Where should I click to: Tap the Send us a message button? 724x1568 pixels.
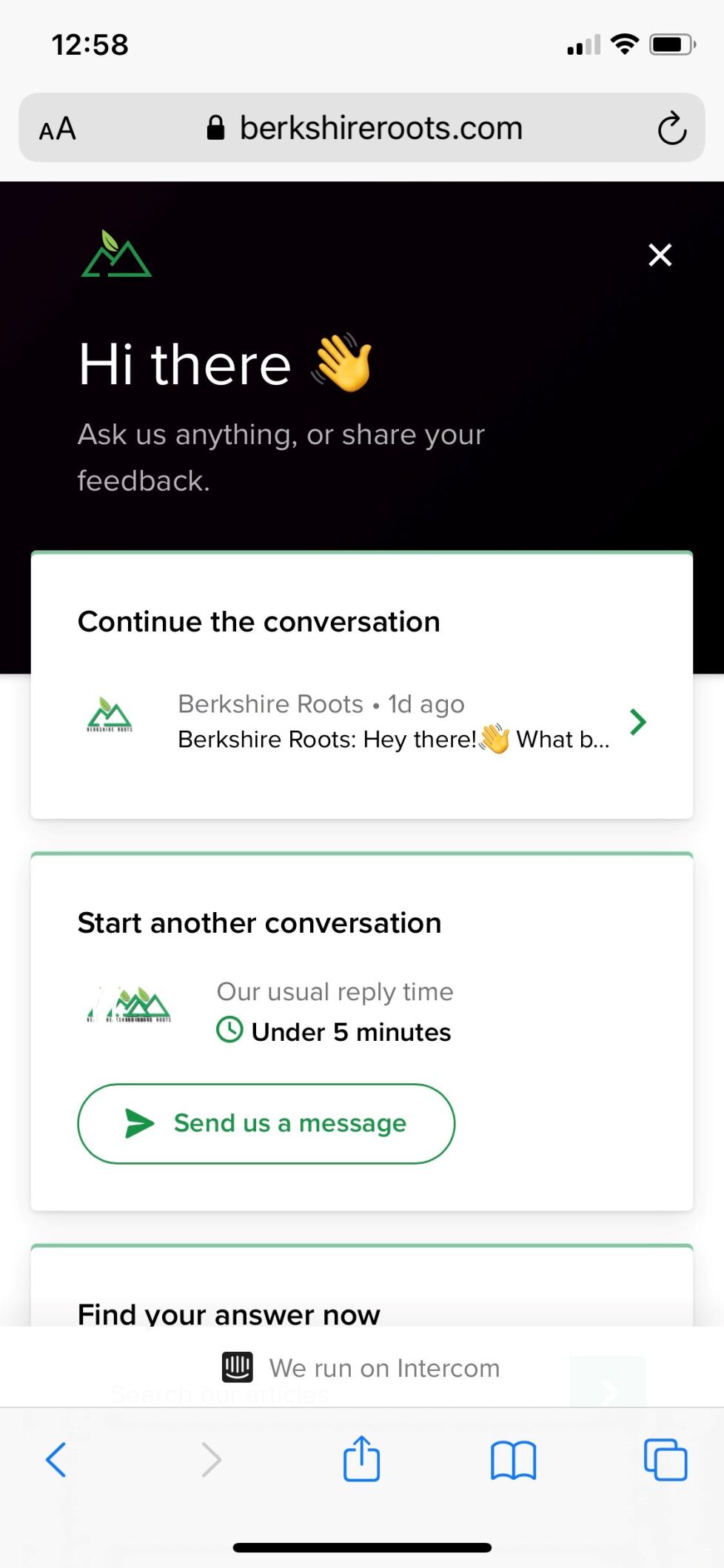(266, 1123)
